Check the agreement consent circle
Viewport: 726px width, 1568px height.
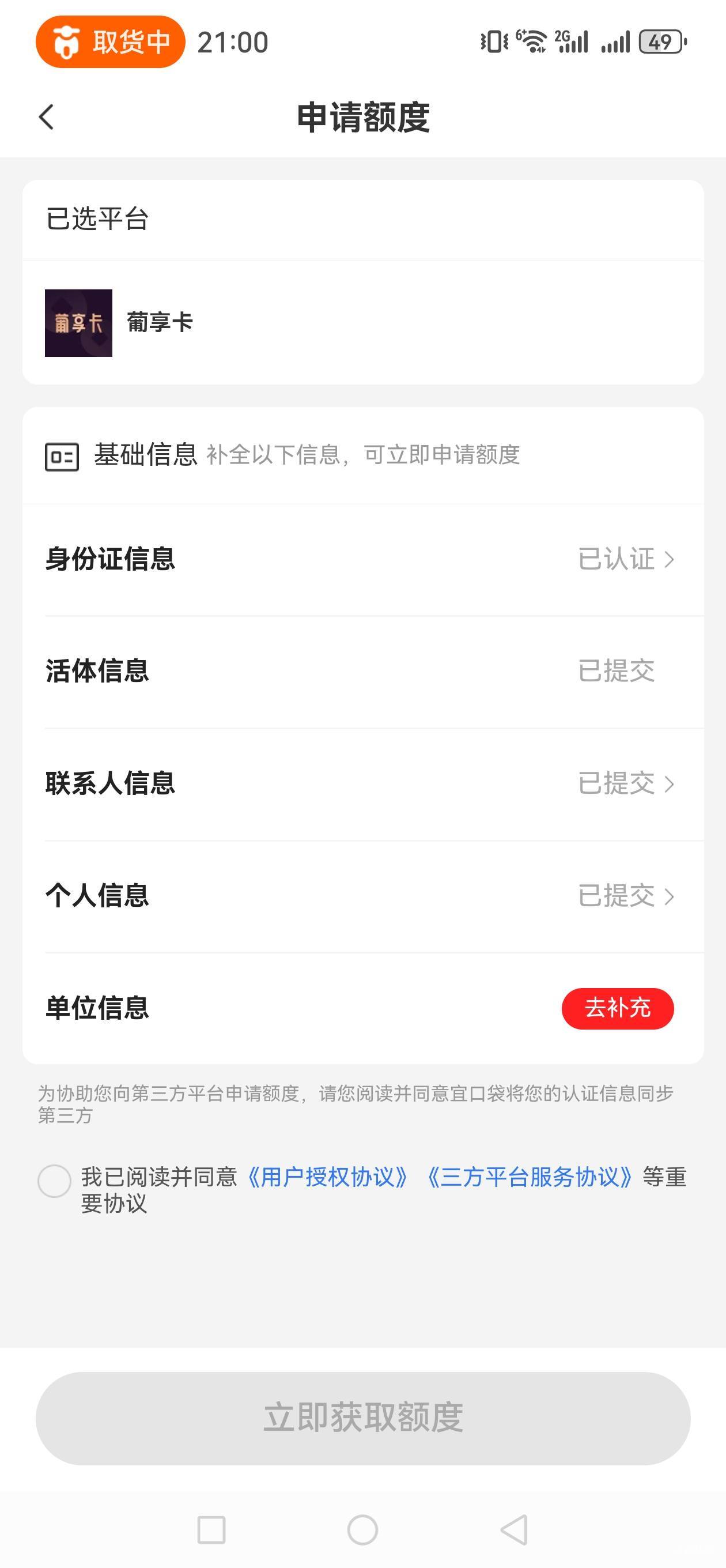54,1181
